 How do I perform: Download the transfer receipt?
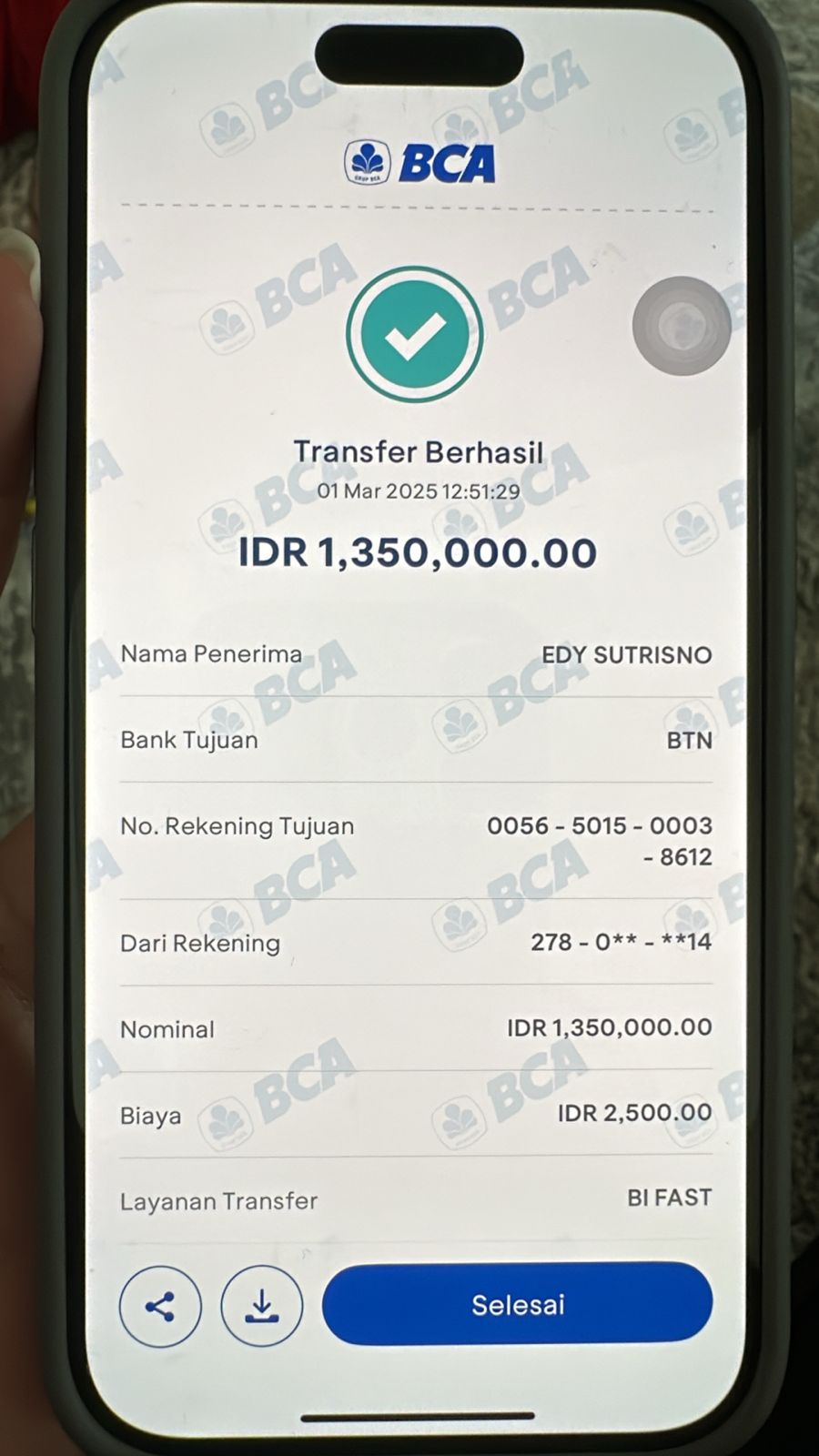[261, 1307]
